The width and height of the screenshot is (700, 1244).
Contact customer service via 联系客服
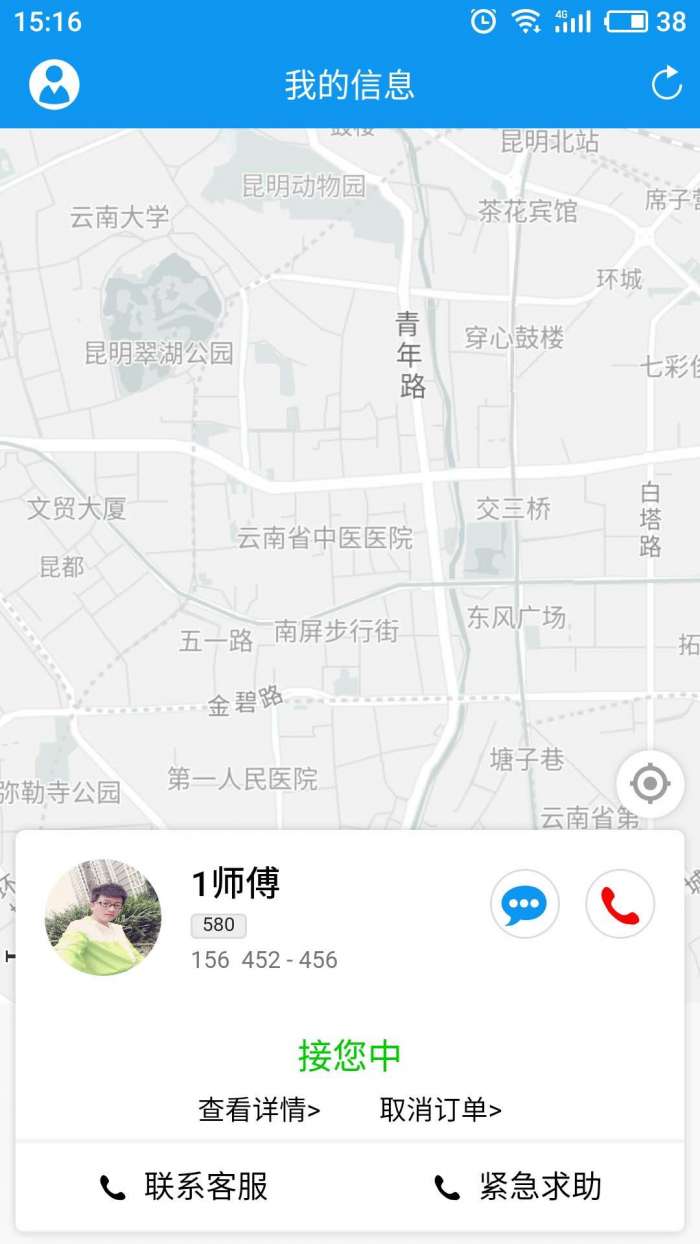184,1187
